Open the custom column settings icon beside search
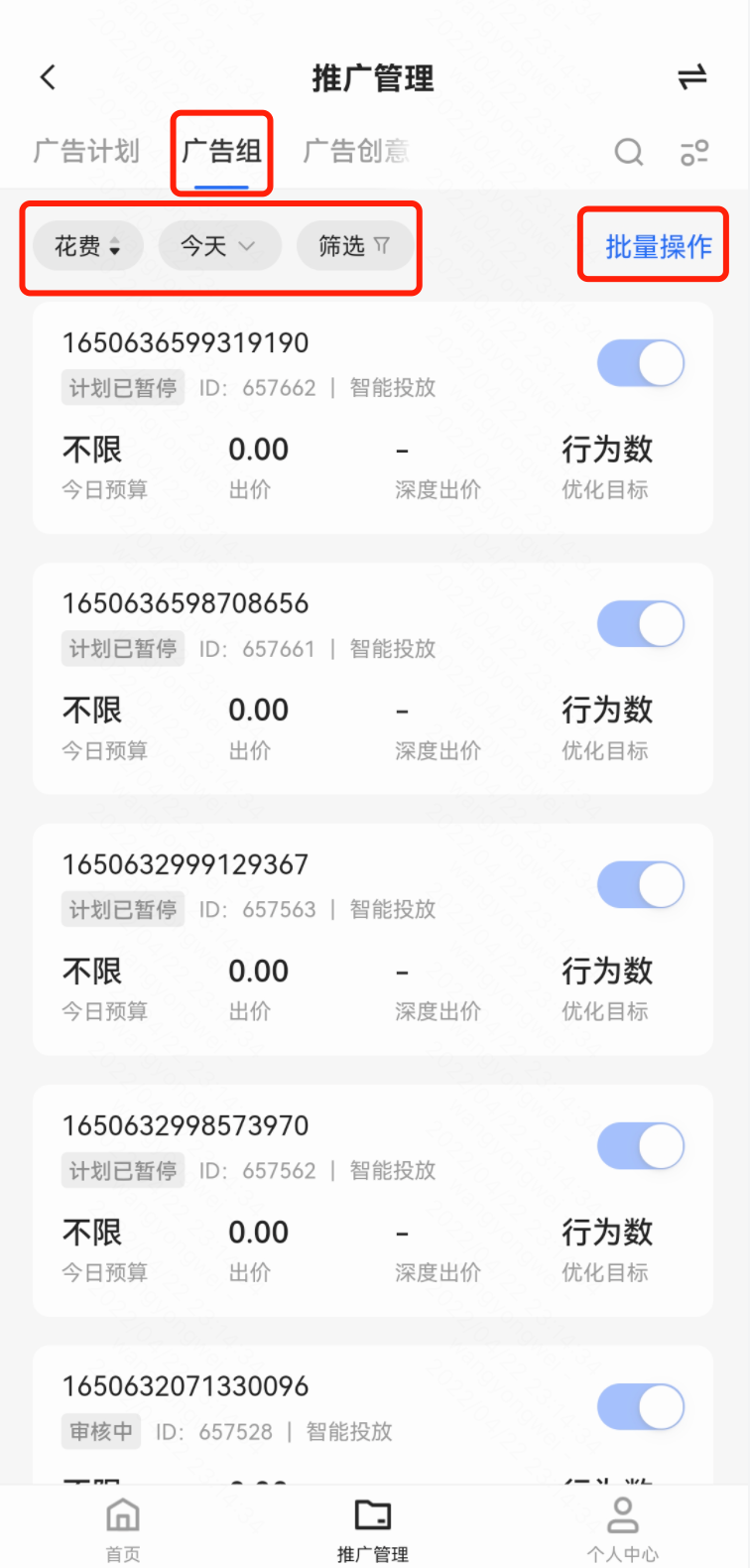This screenshot has height=1568, width=750. coord(693,152)
